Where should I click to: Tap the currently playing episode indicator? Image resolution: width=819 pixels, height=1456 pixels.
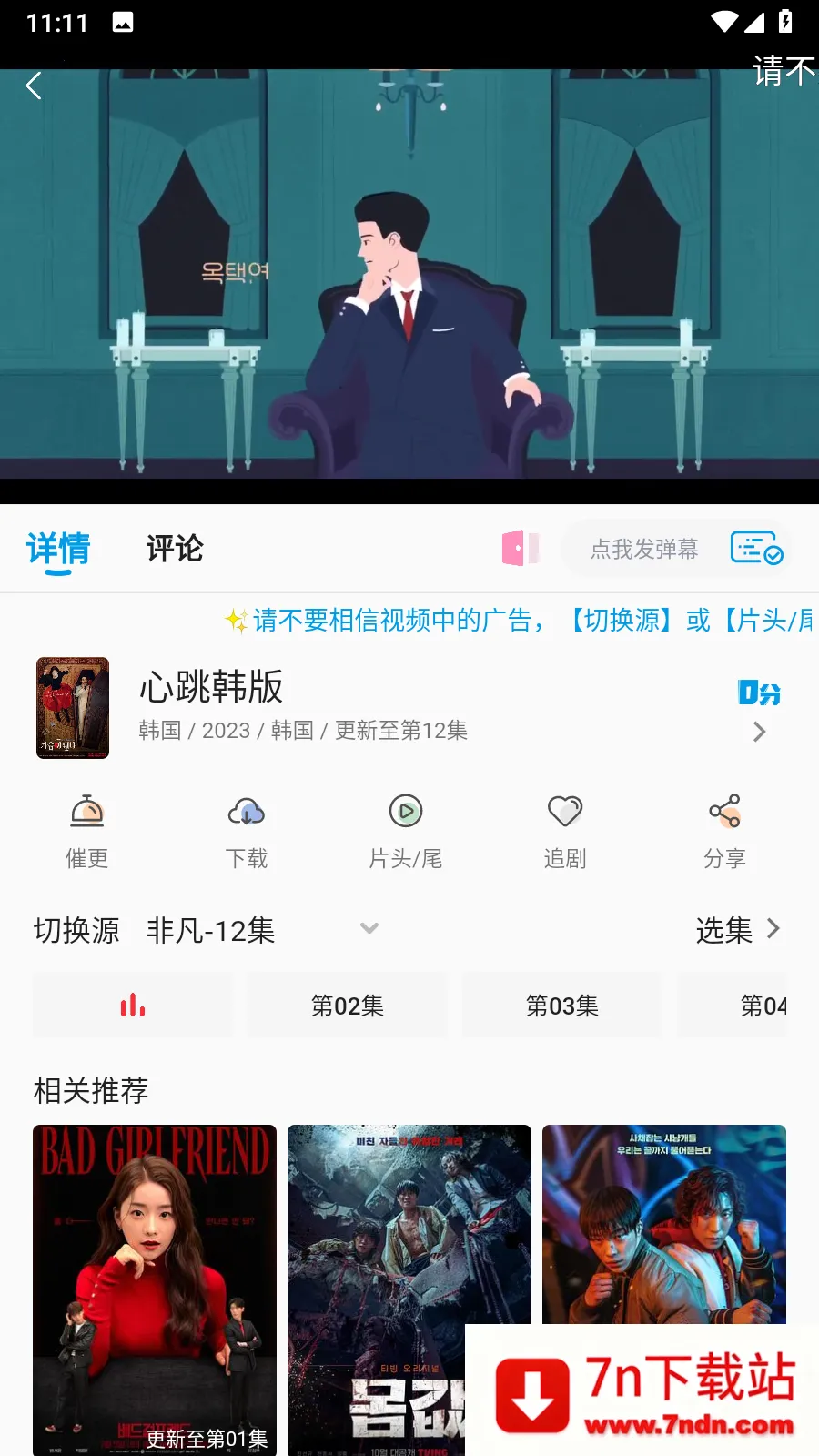[132, 1005]
